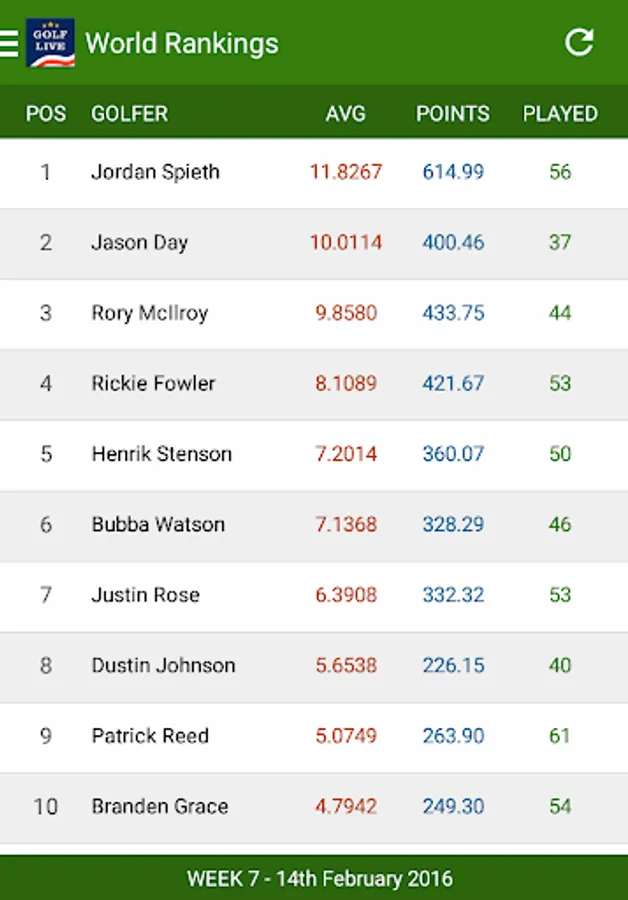Open Branden Grace's ranking entry
The image size is (628, 900).
314,808
